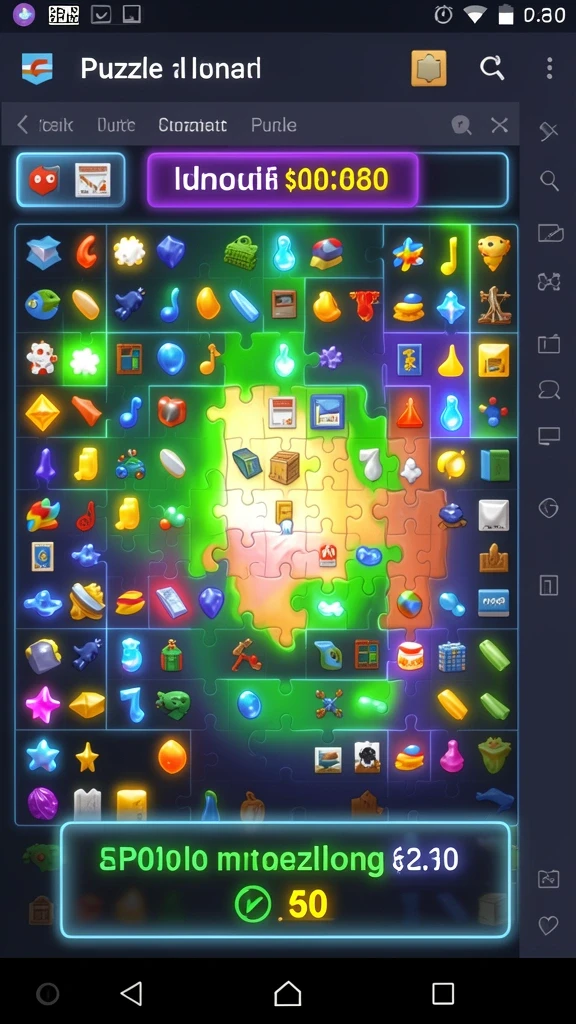Tap the system back button

131,993
